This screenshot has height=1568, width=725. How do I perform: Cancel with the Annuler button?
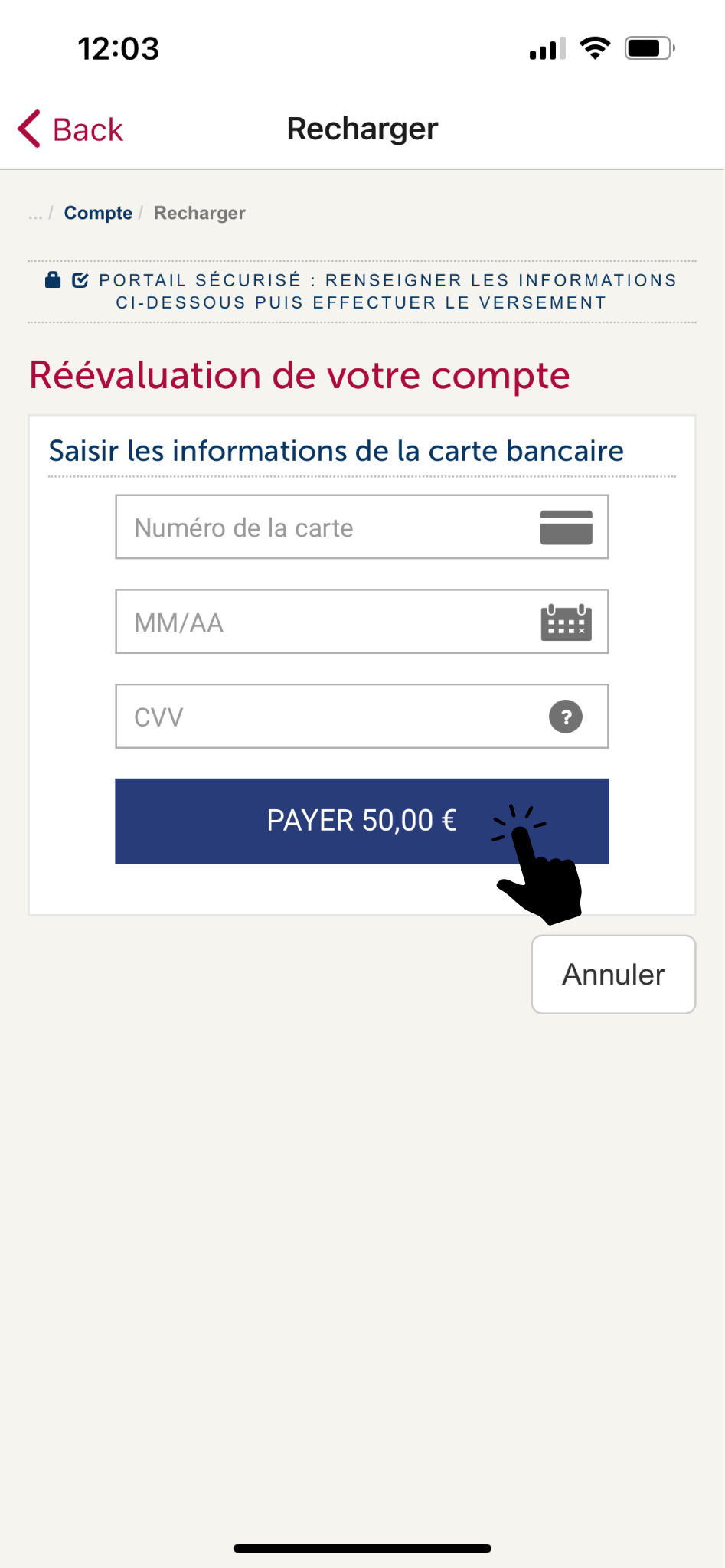click(613, 975)
